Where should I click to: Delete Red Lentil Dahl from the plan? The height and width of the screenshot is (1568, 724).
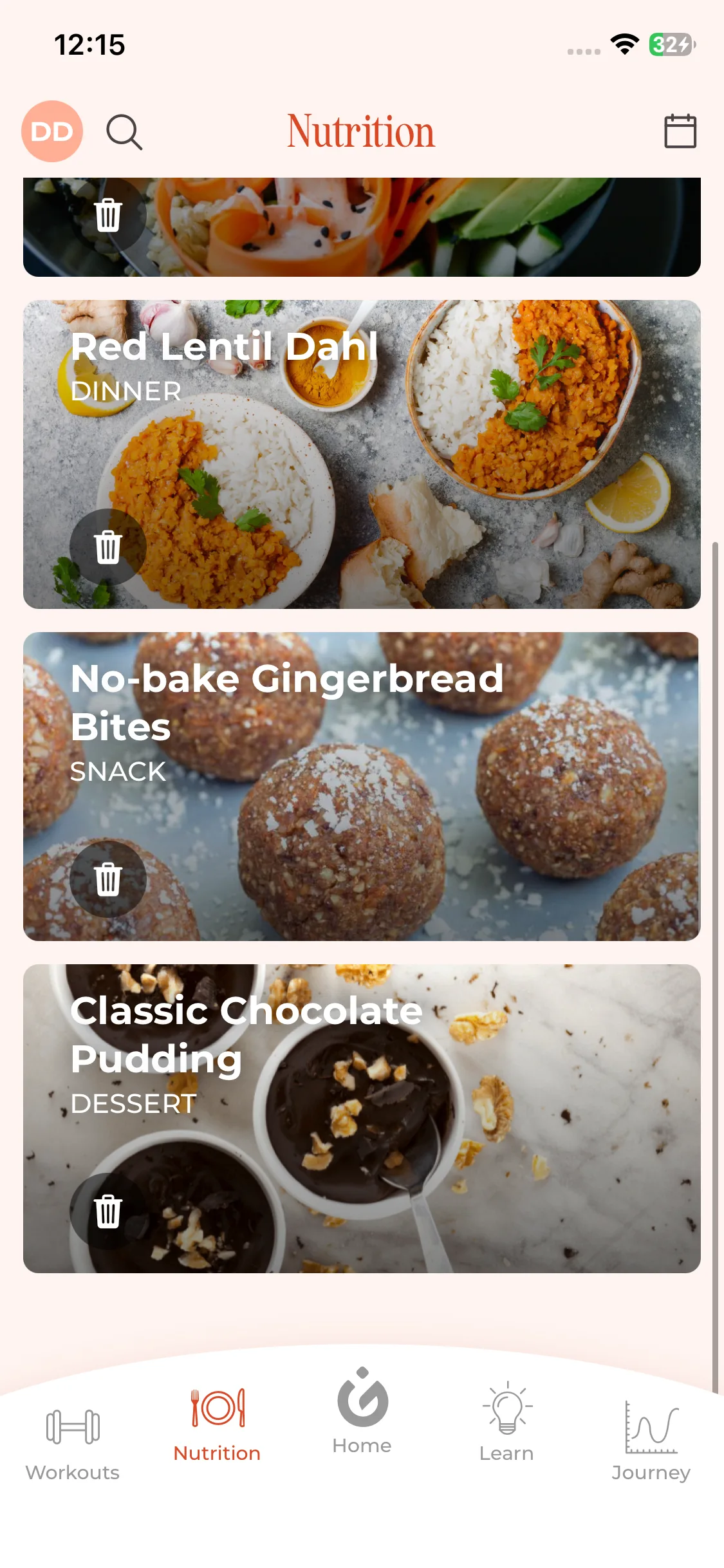click(108, 547)
